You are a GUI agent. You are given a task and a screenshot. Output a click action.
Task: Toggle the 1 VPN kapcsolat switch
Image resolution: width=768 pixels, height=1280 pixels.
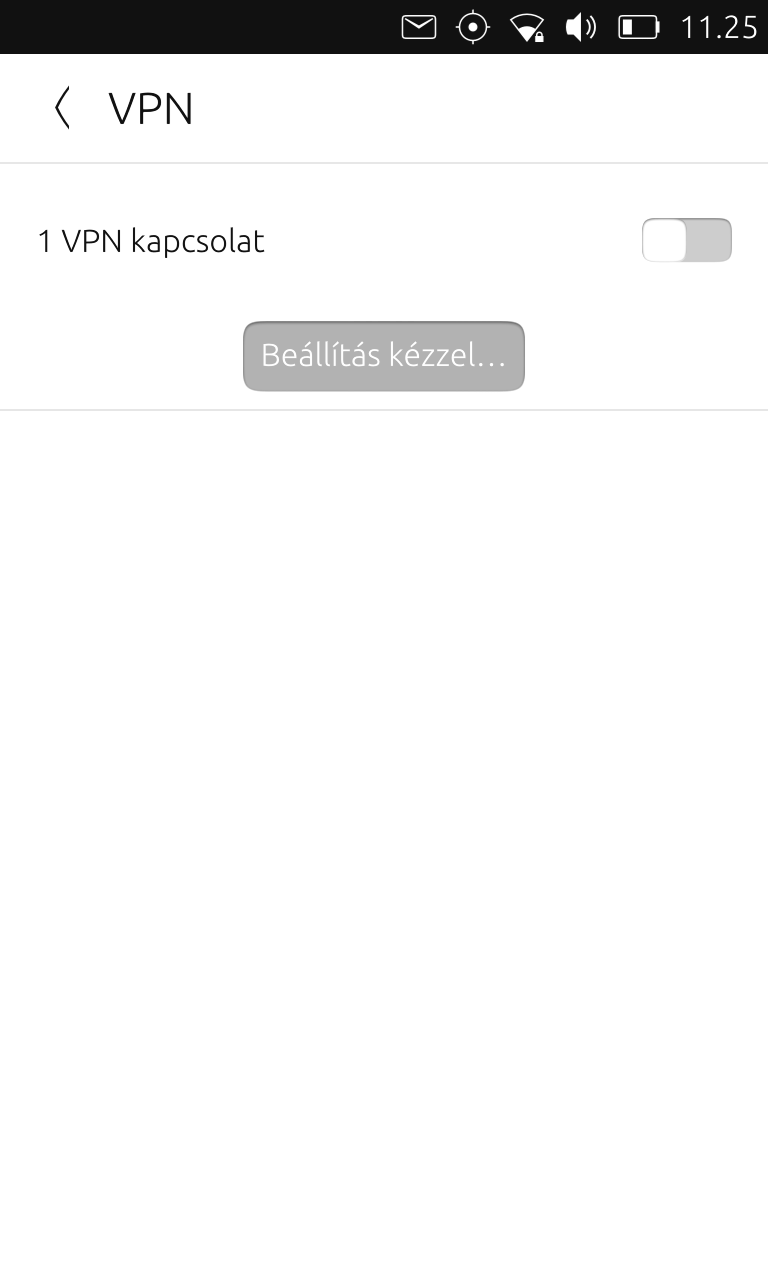click(x=686, y=241)
